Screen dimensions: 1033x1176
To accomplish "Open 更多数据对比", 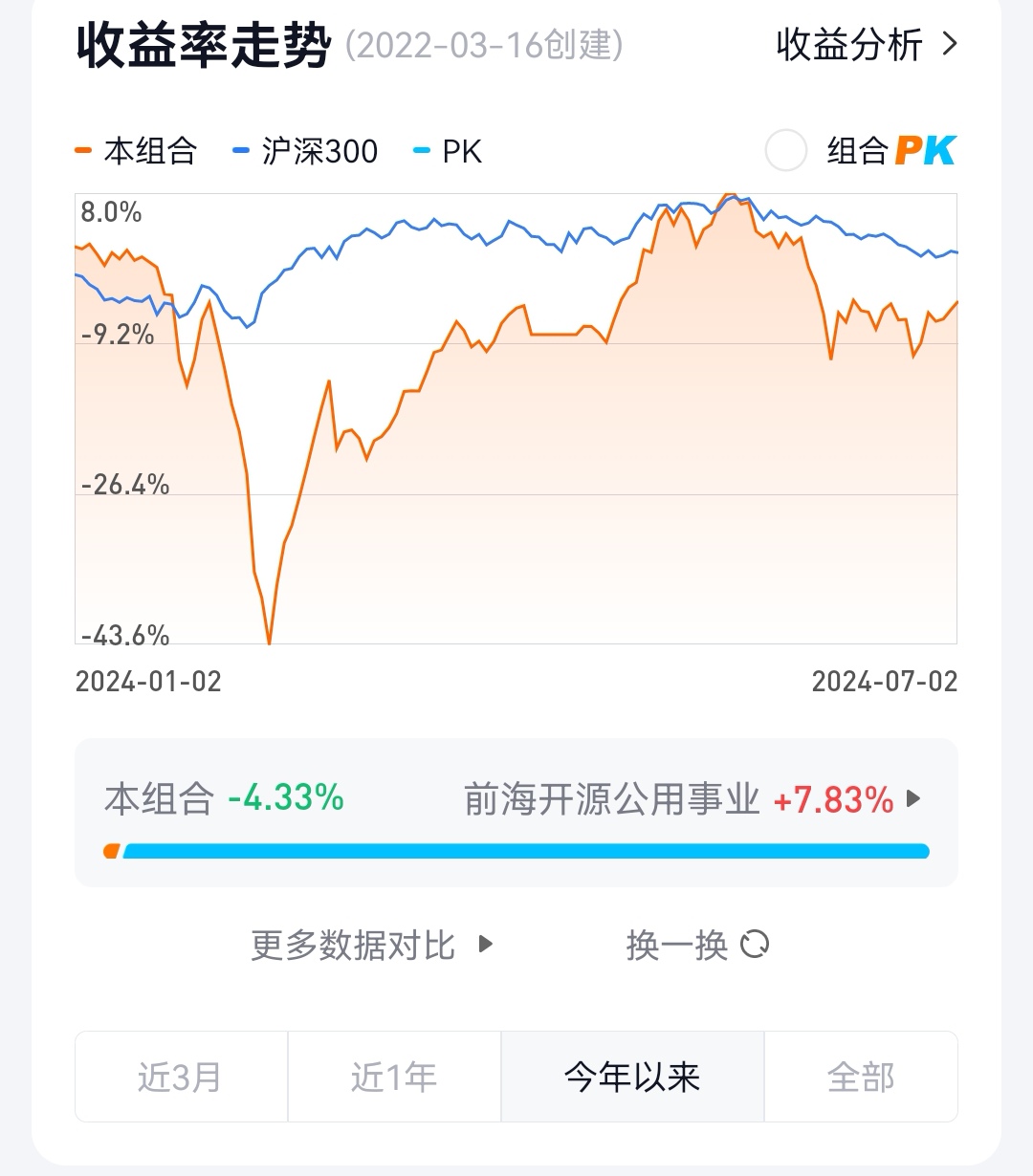I will tap(371, 945).
